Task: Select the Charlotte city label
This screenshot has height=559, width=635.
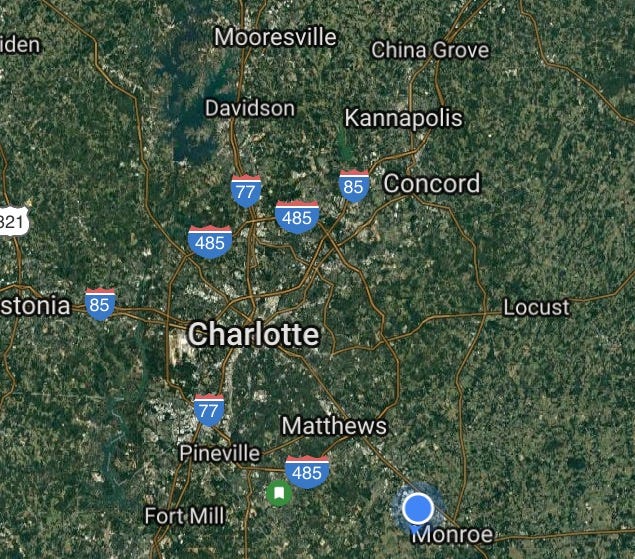Action: pyautogui.click(x=253, y=334)
